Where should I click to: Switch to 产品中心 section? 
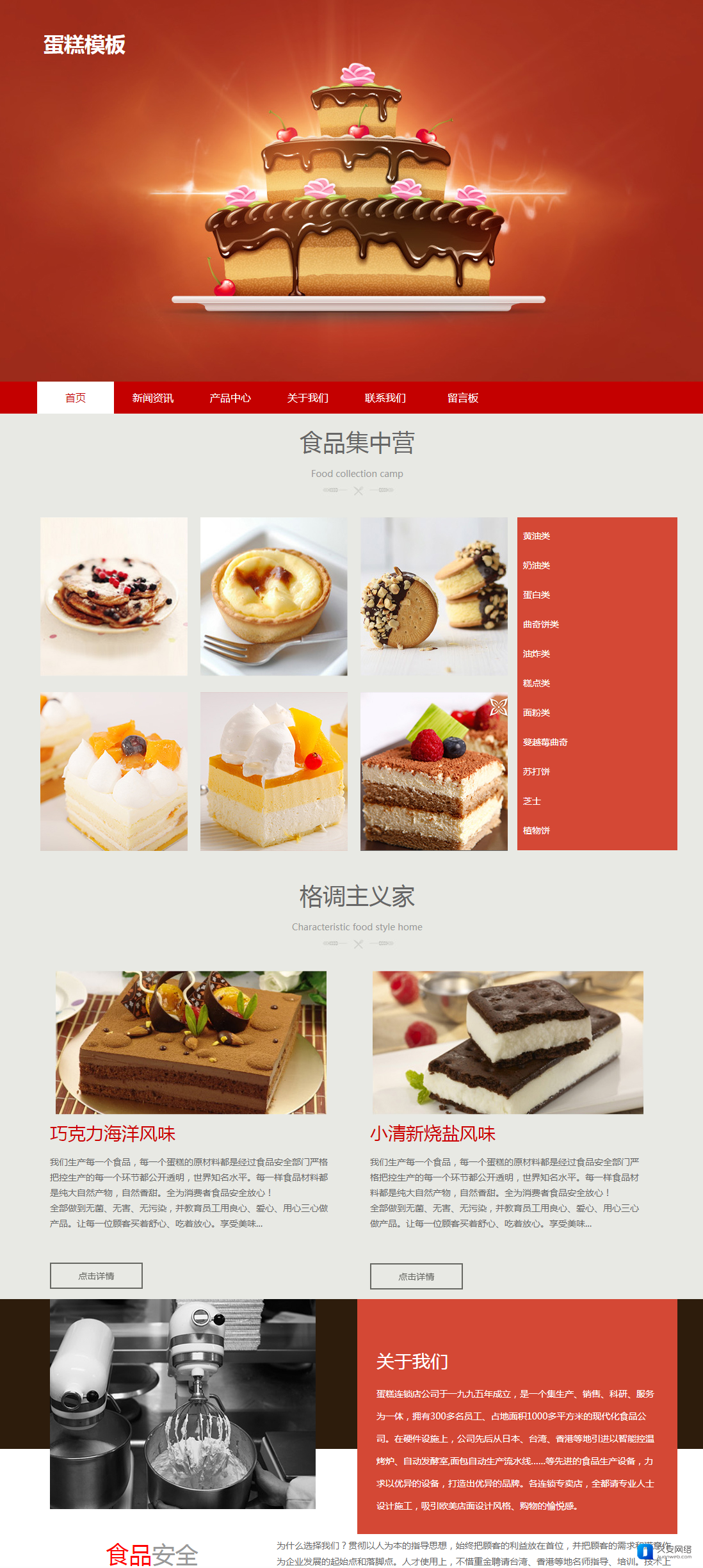tap(230, 398)
